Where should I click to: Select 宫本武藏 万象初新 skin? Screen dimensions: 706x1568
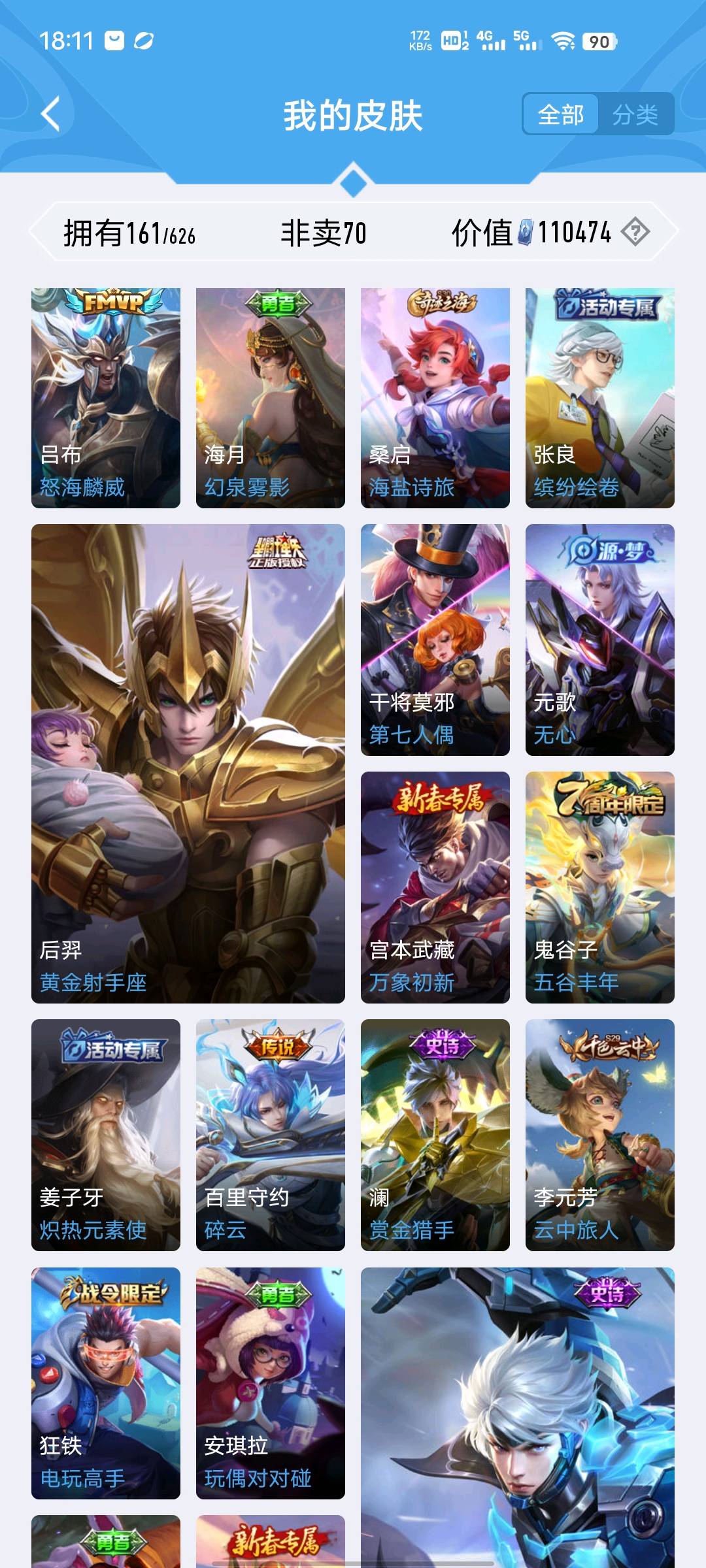coord(435,887)
